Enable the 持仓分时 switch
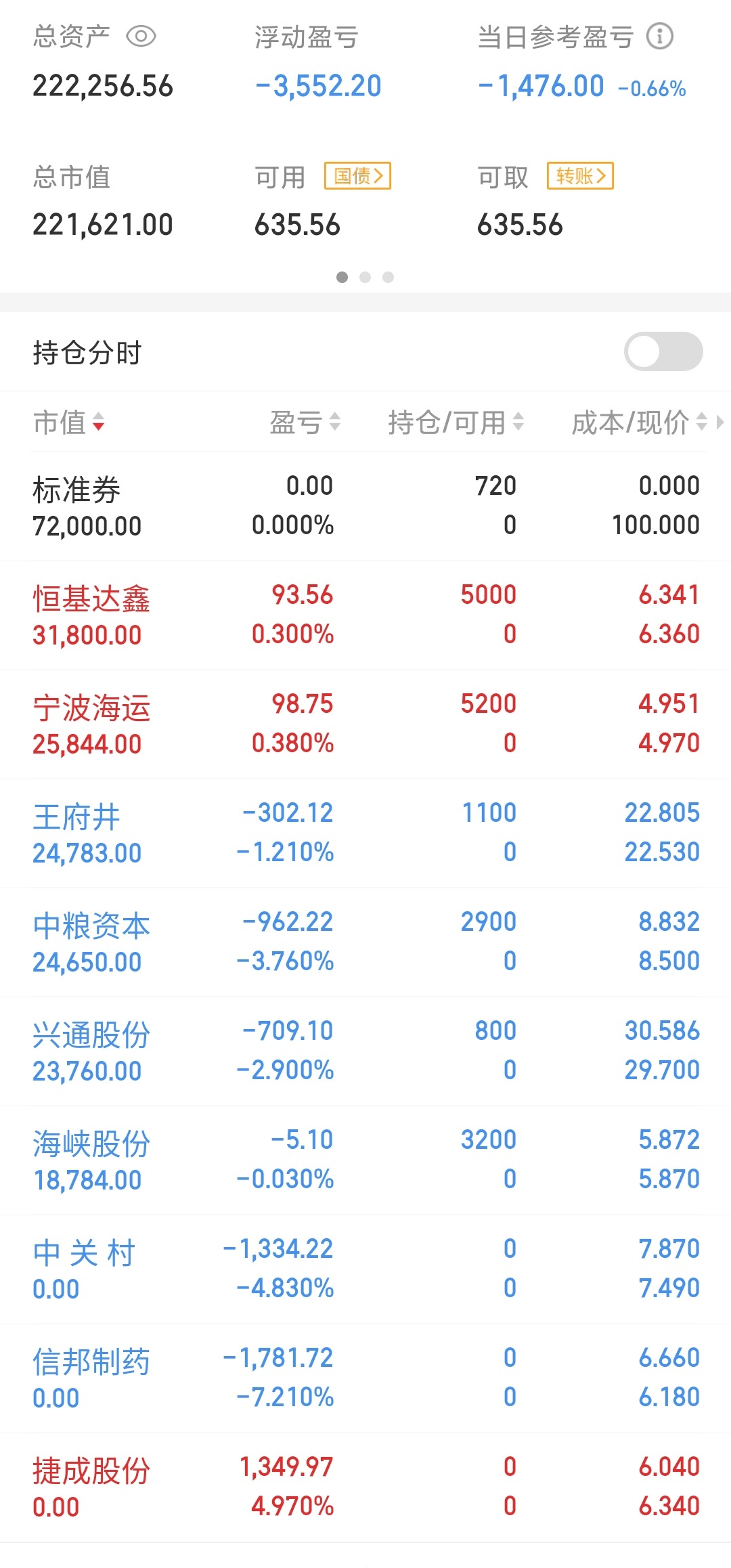The height and width of the screenshot is (1568, 731). coord(663,351)
